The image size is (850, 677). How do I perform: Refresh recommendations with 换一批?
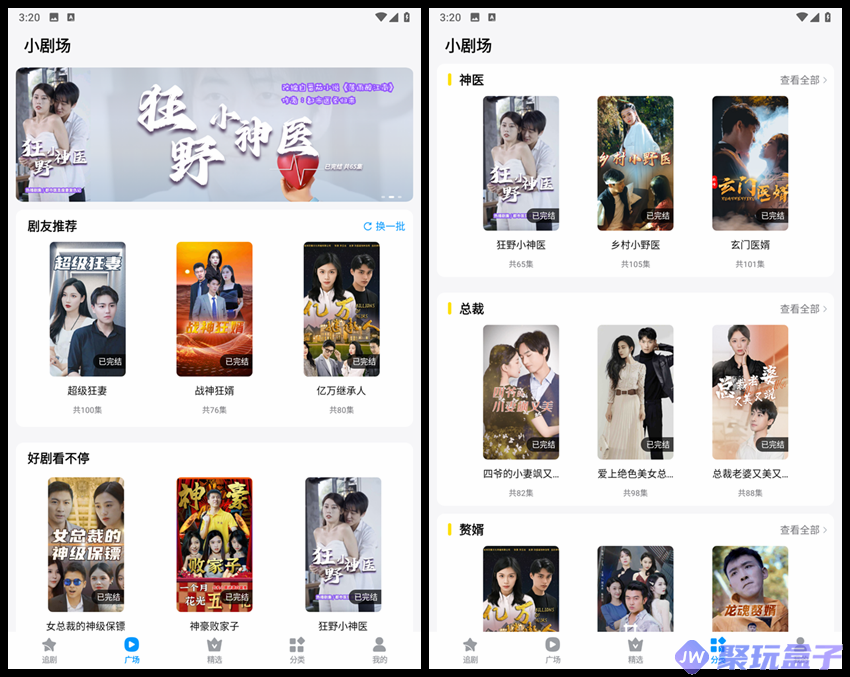tap(384, 227)
